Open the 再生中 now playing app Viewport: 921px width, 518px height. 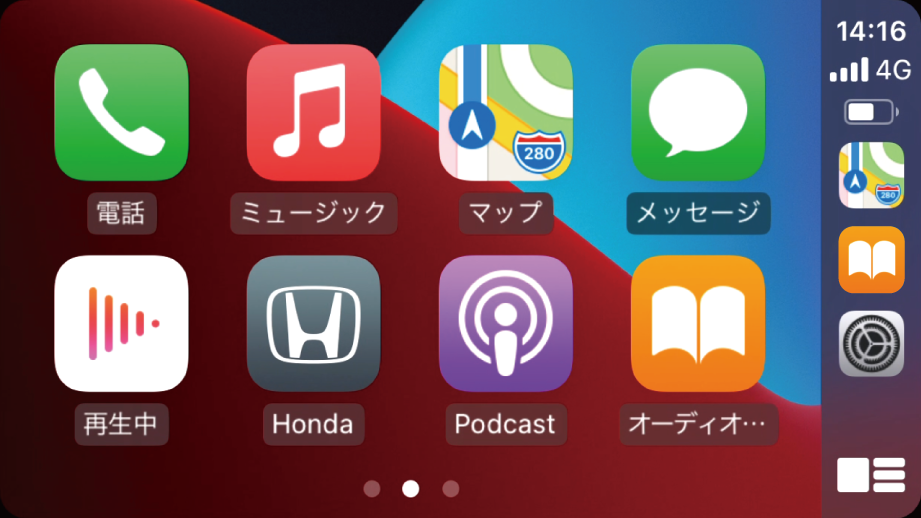121,323
